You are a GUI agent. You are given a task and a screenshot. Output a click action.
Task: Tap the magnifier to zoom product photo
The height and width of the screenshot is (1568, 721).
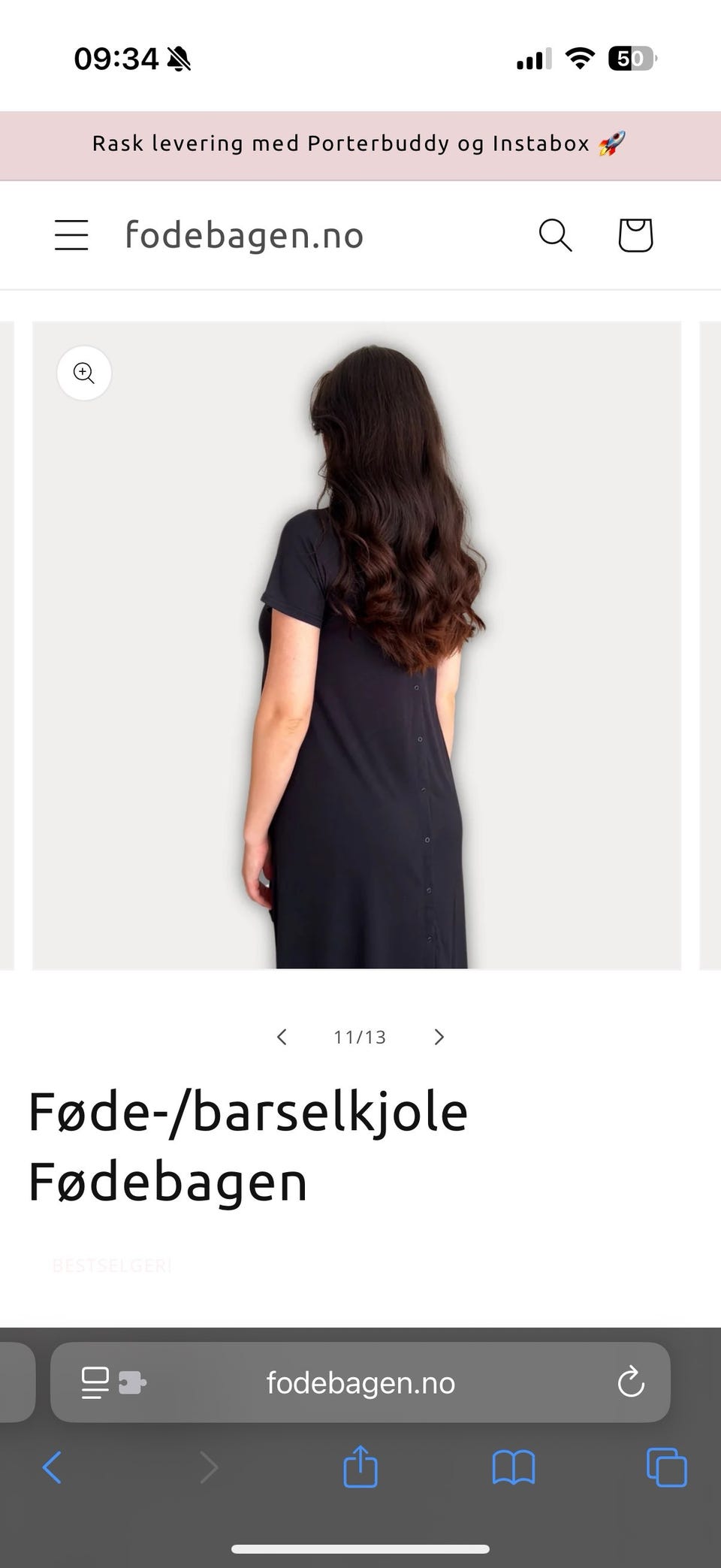coord(83,373)
